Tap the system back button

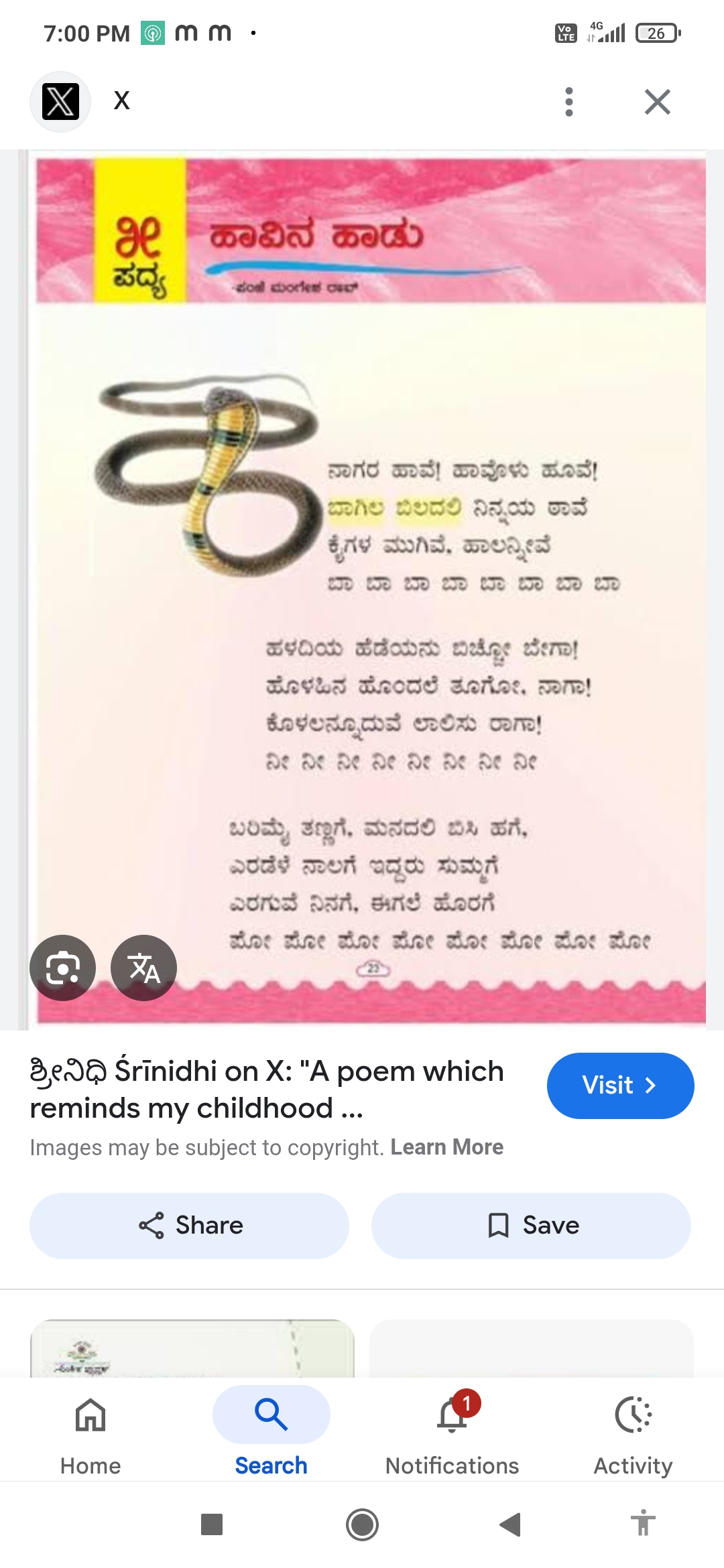pos(510,1524)
